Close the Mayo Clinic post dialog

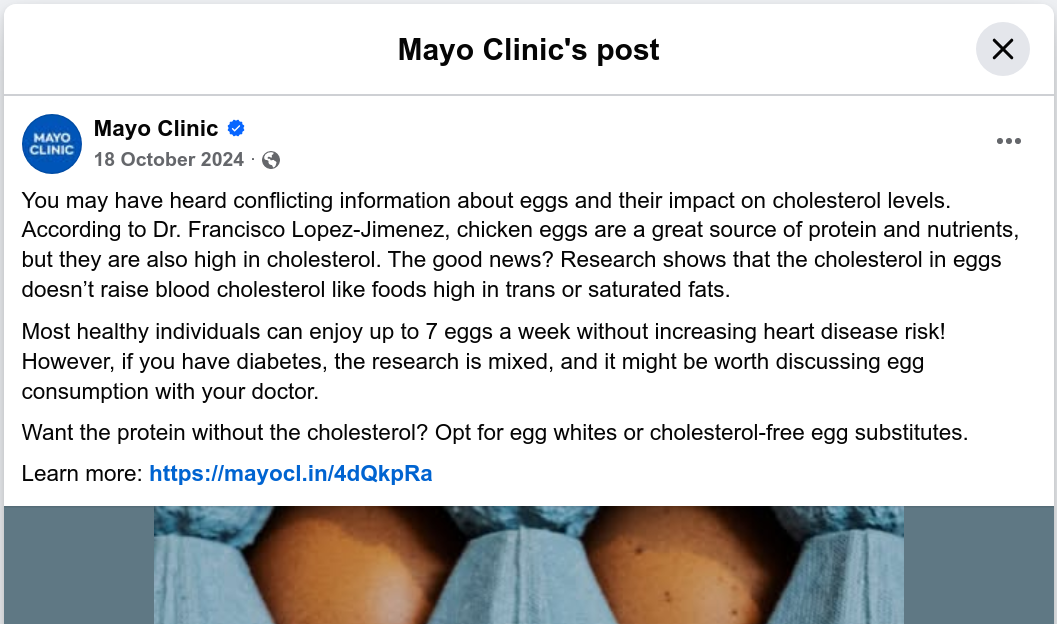(x=1002, y=49)
